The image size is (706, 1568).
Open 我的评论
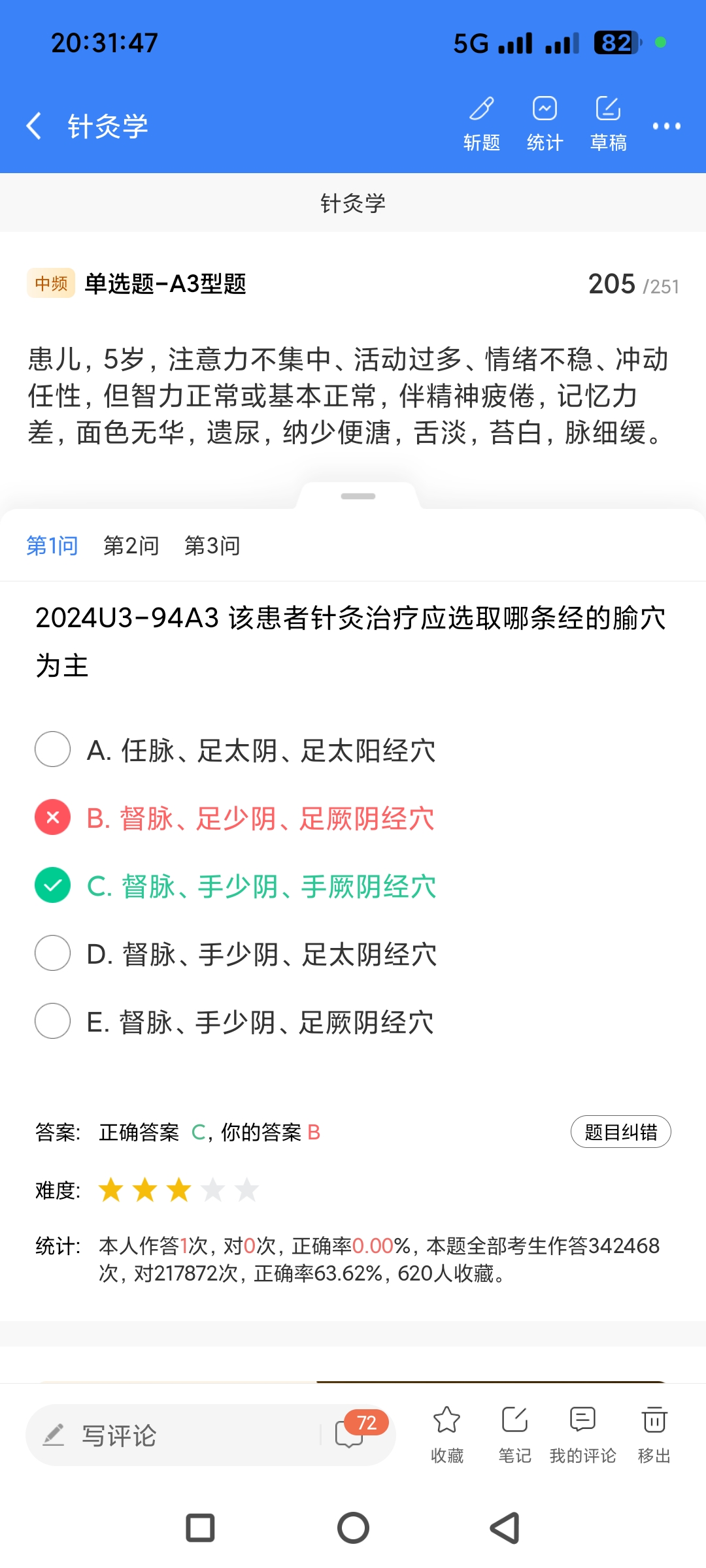[582, 1434]
